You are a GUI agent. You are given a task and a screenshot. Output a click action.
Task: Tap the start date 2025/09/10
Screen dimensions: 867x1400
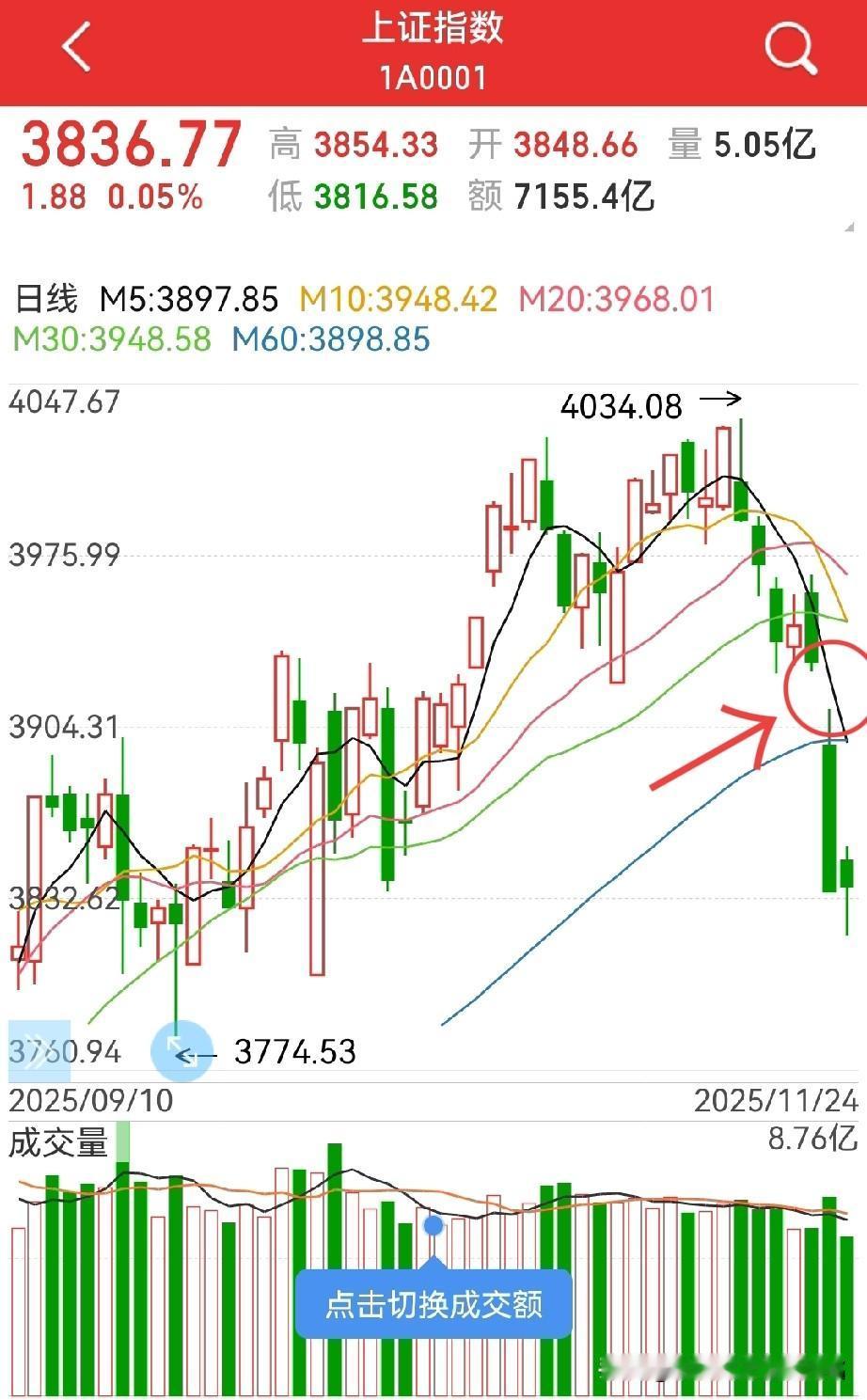click(x=89, y=1096)
